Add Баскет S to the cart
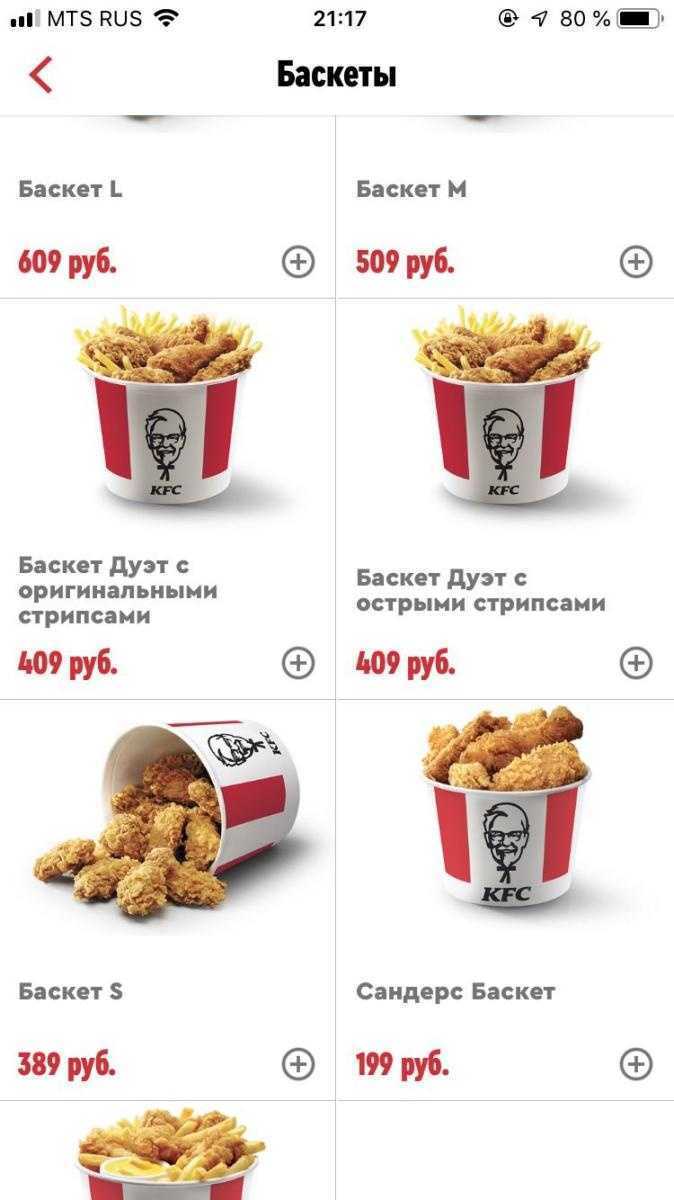 298,1064
